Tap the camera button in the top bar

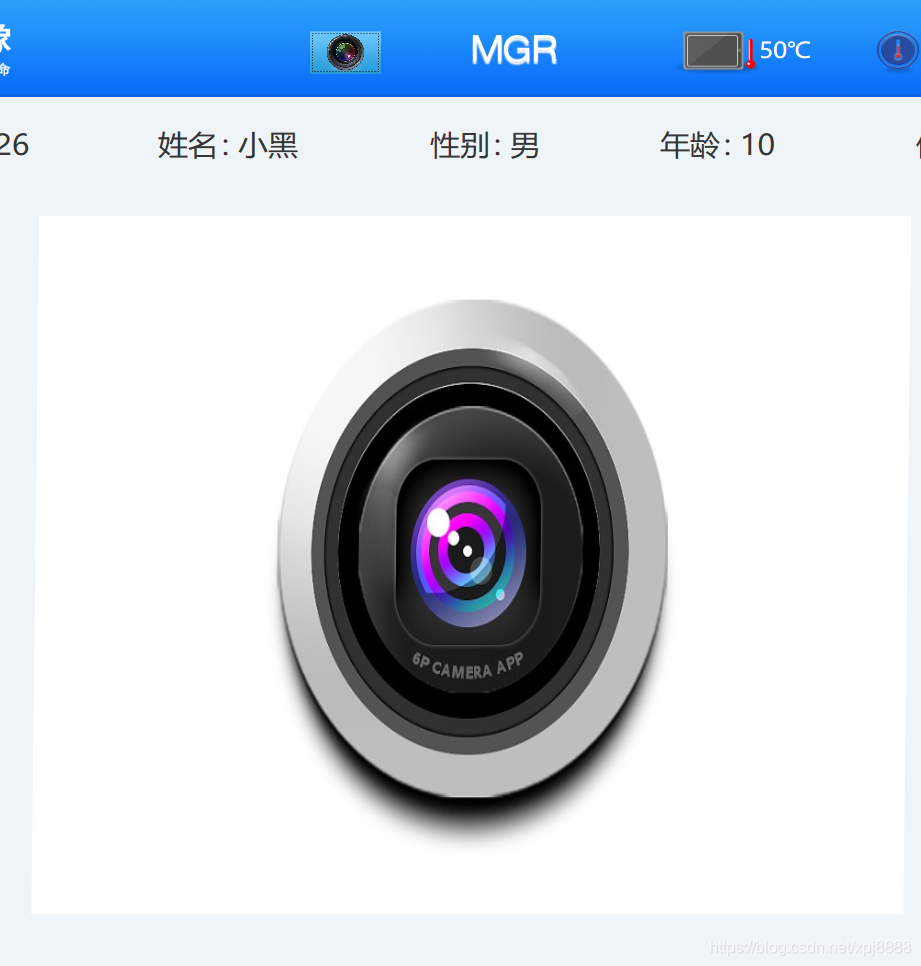click(345, 52)
